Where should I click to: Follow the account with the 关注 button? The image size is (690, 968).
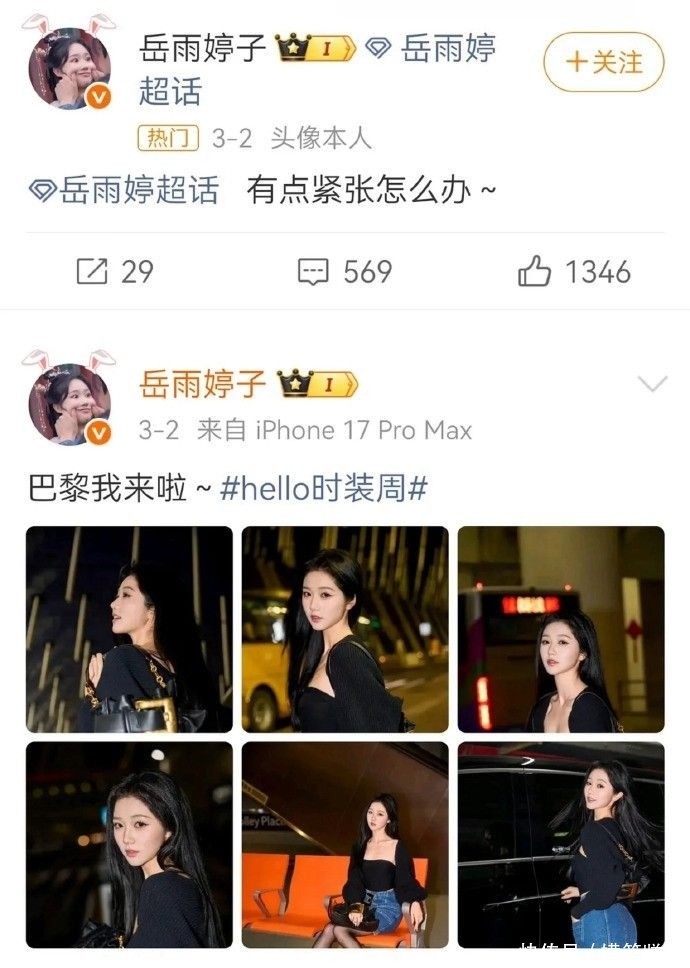pos(603,62)
